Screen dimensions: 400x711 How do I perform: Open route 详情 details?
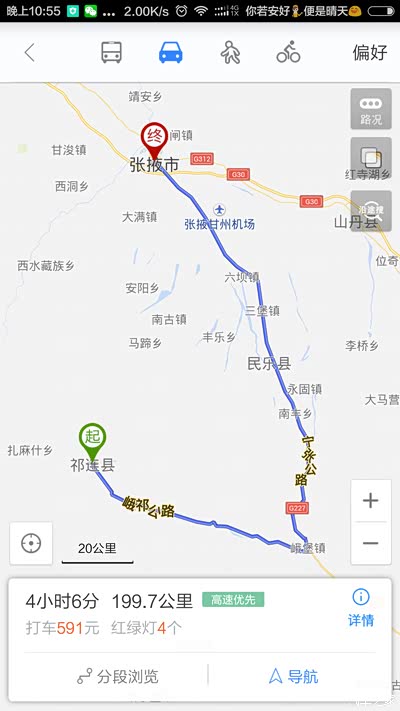[x=361, y=608]
